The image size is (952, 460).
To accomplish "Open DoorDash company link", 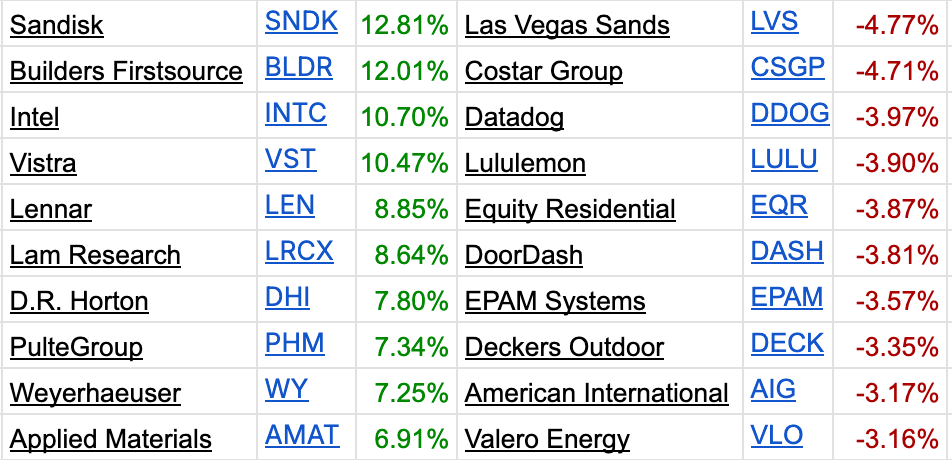I will coord(523,256).
